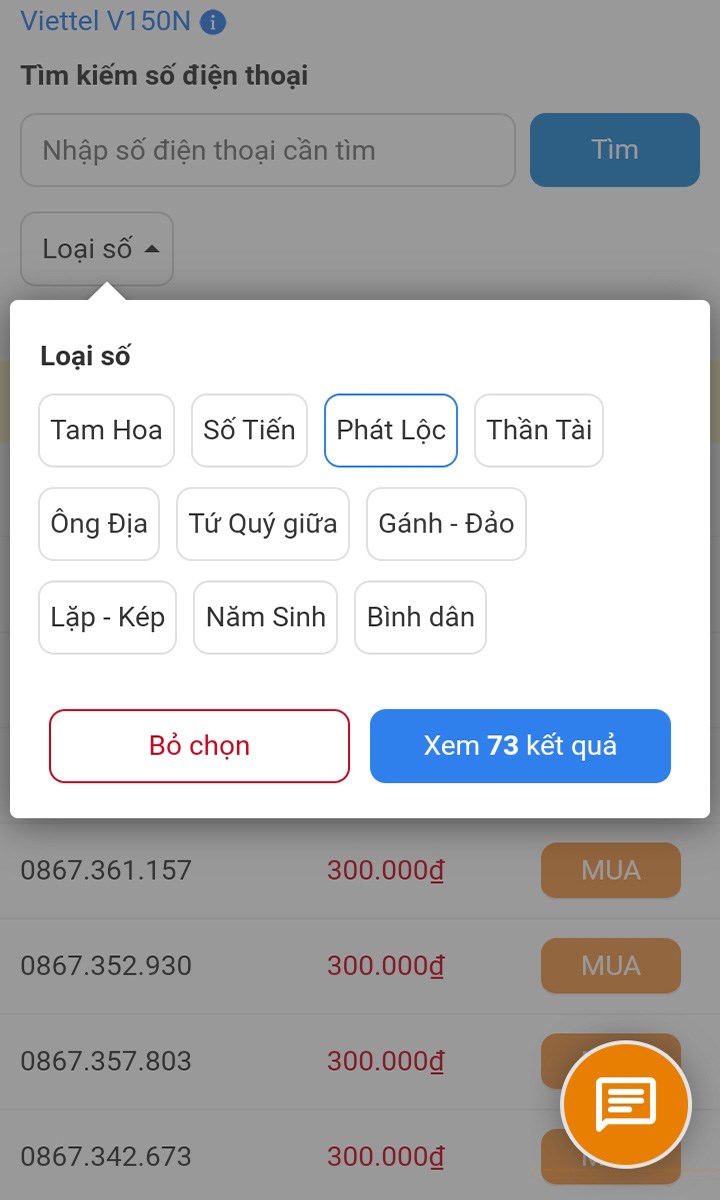Enable the Bình dân filter
Viewport: 720px width, 1200px height.
coord(420,617)
